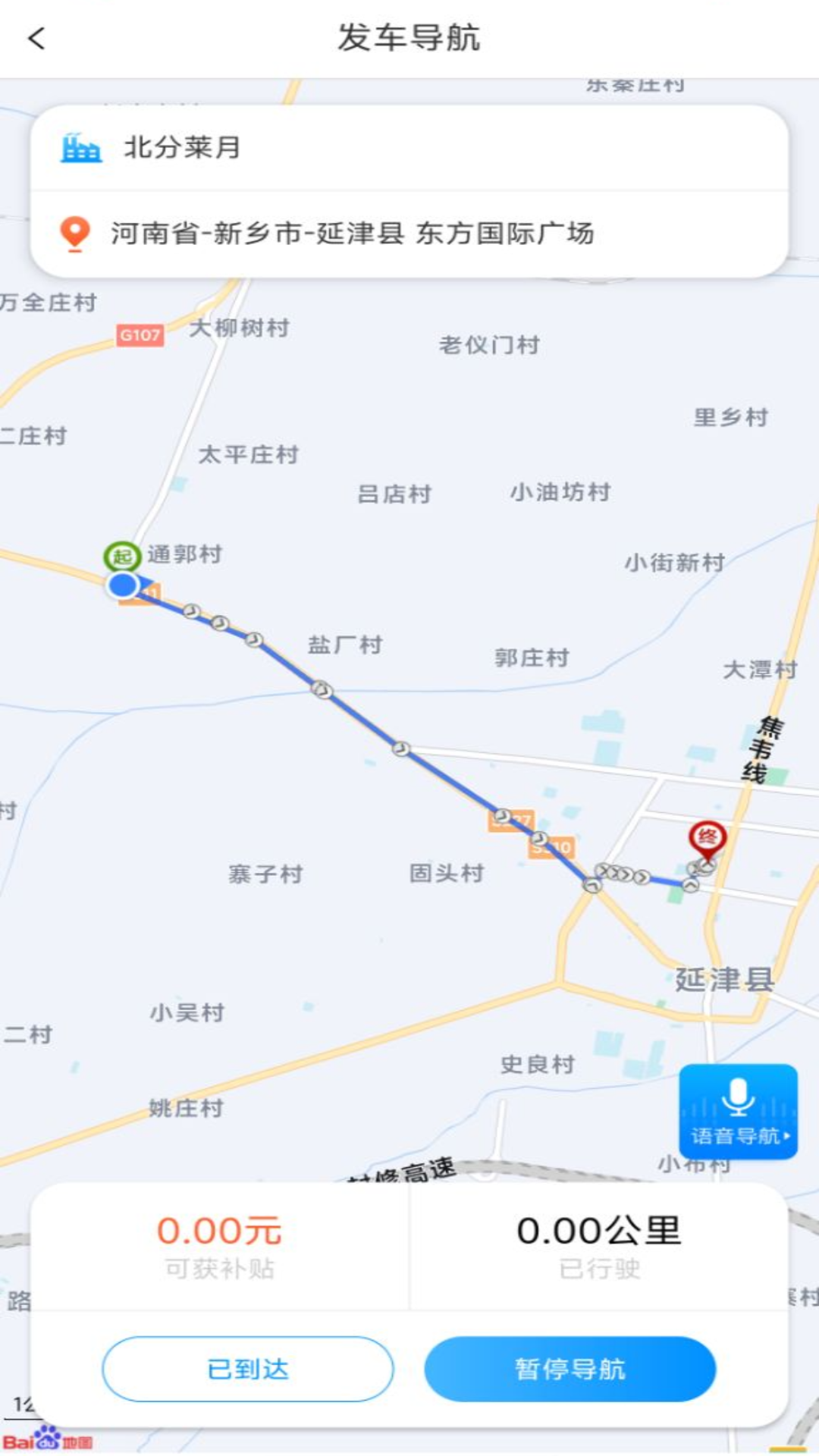Tap the blue current-location dot on the map
This screenshot has height=1456, width=819.
pyautogui.click(x=123, y=584)
